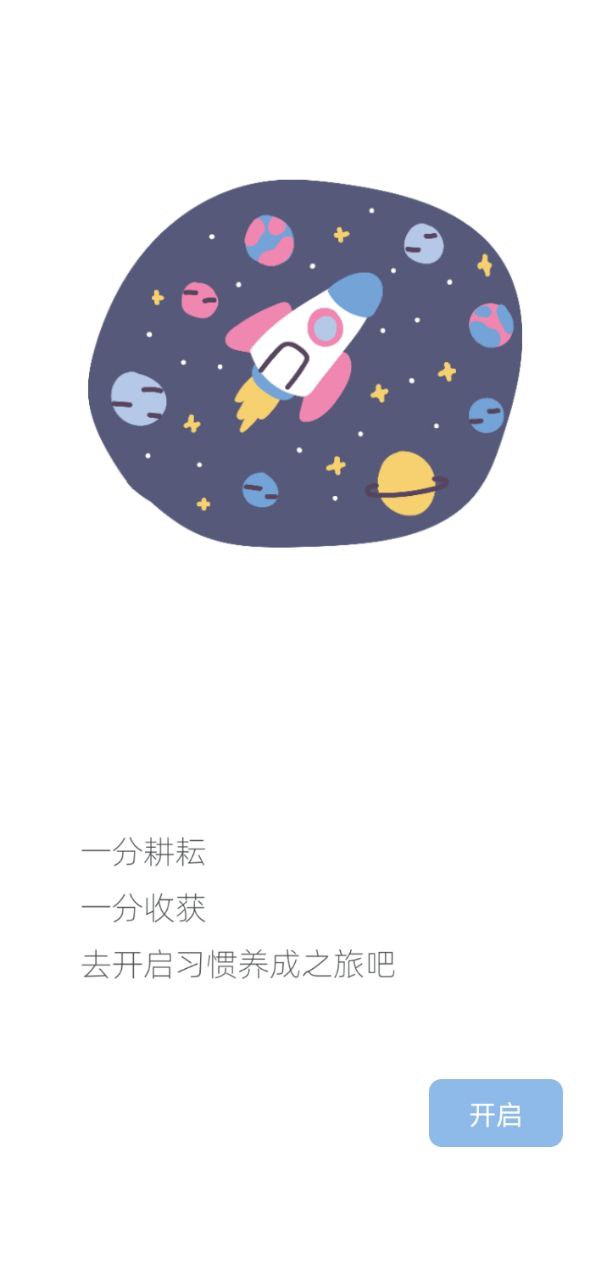Viewport: 610px width, 1280px height.
Task: Tap the 开启 button to start
Action: [496, 1113]
